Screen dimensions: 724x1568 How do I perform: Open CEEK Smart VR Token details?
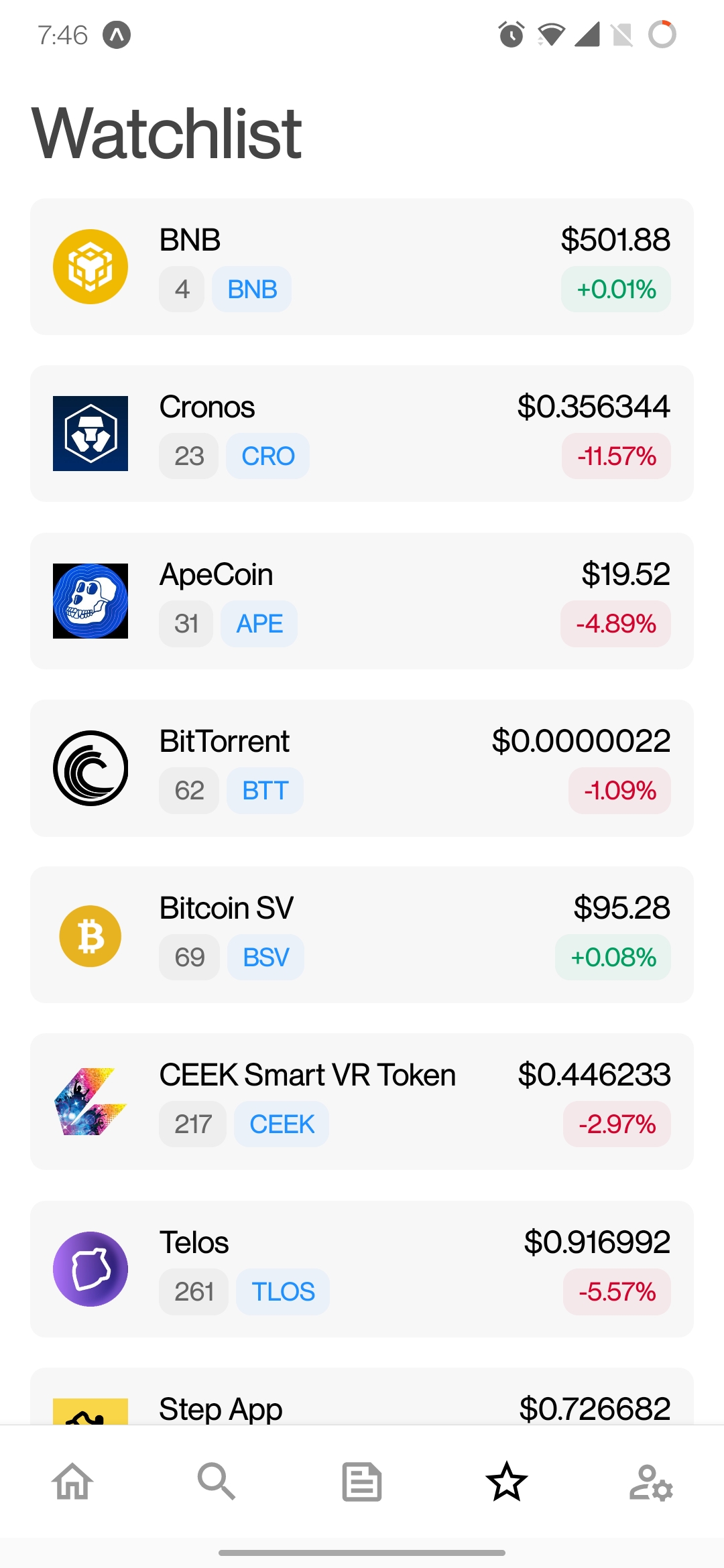click(x=362, y=1102)
